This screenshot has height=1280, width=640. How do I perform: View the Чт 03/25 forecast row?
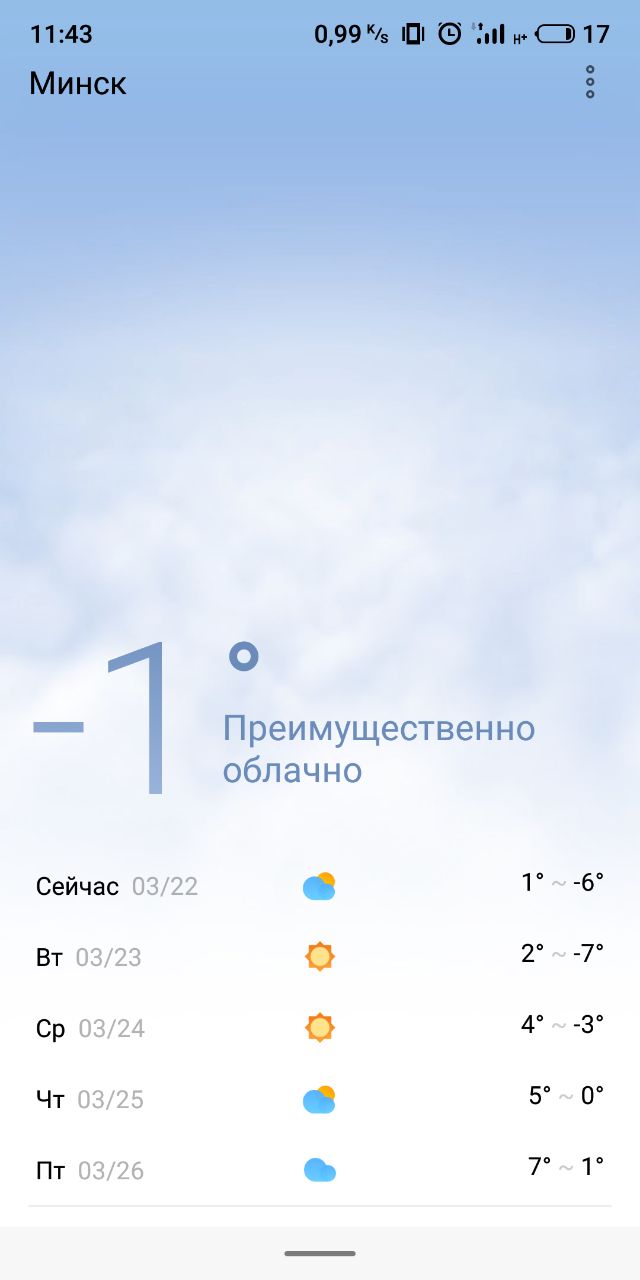[x=320, y=1099]
